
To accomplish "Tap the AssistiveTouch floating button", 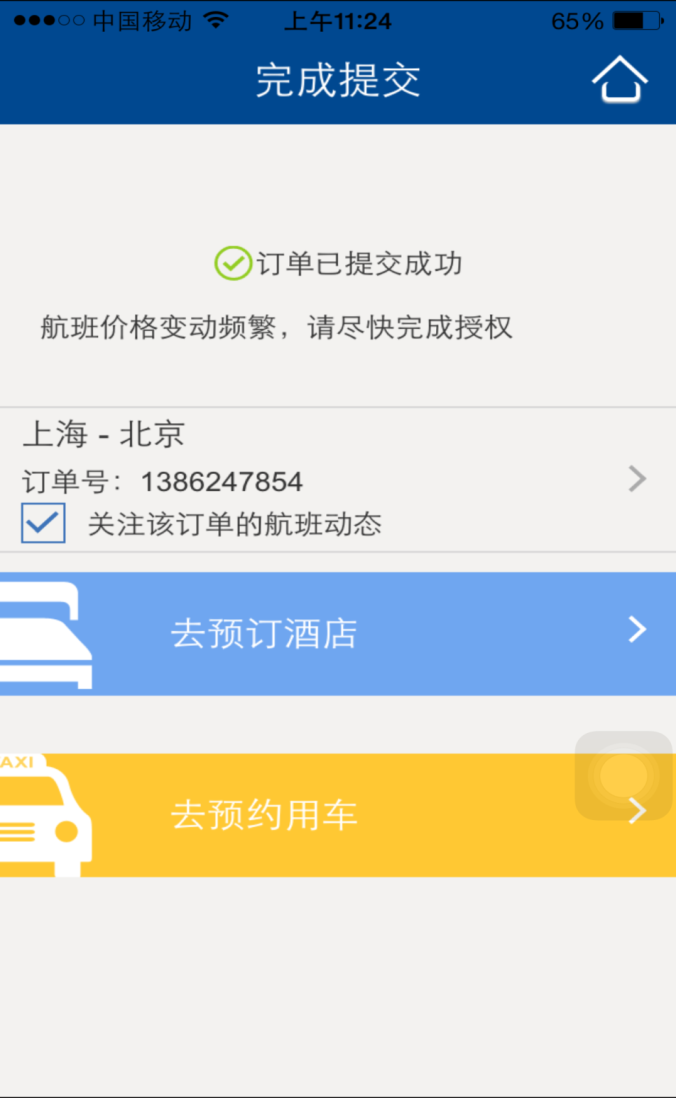I will pyautogui.click(x=623, y=776).
